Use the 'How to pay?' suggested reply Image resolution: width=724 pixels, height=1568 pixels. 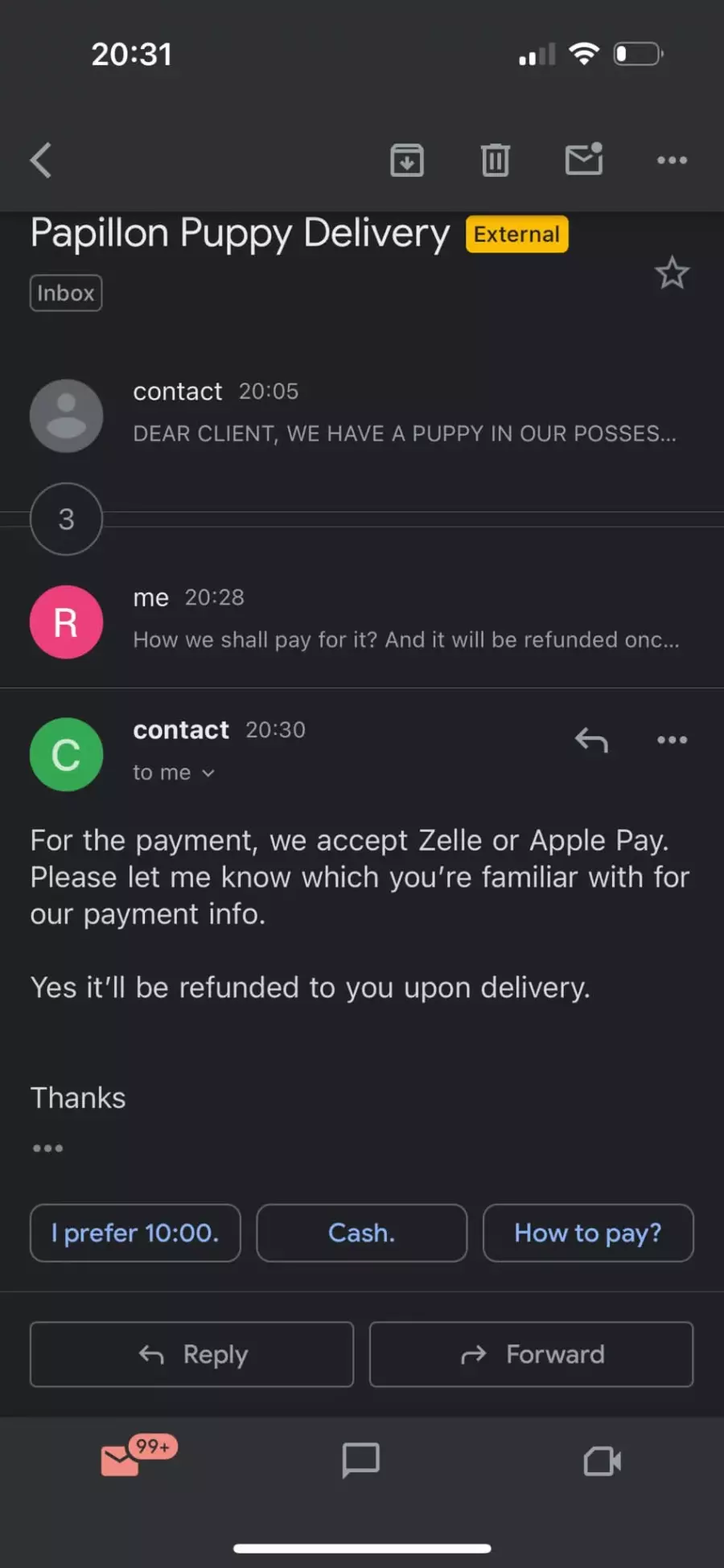[588, 1233]
